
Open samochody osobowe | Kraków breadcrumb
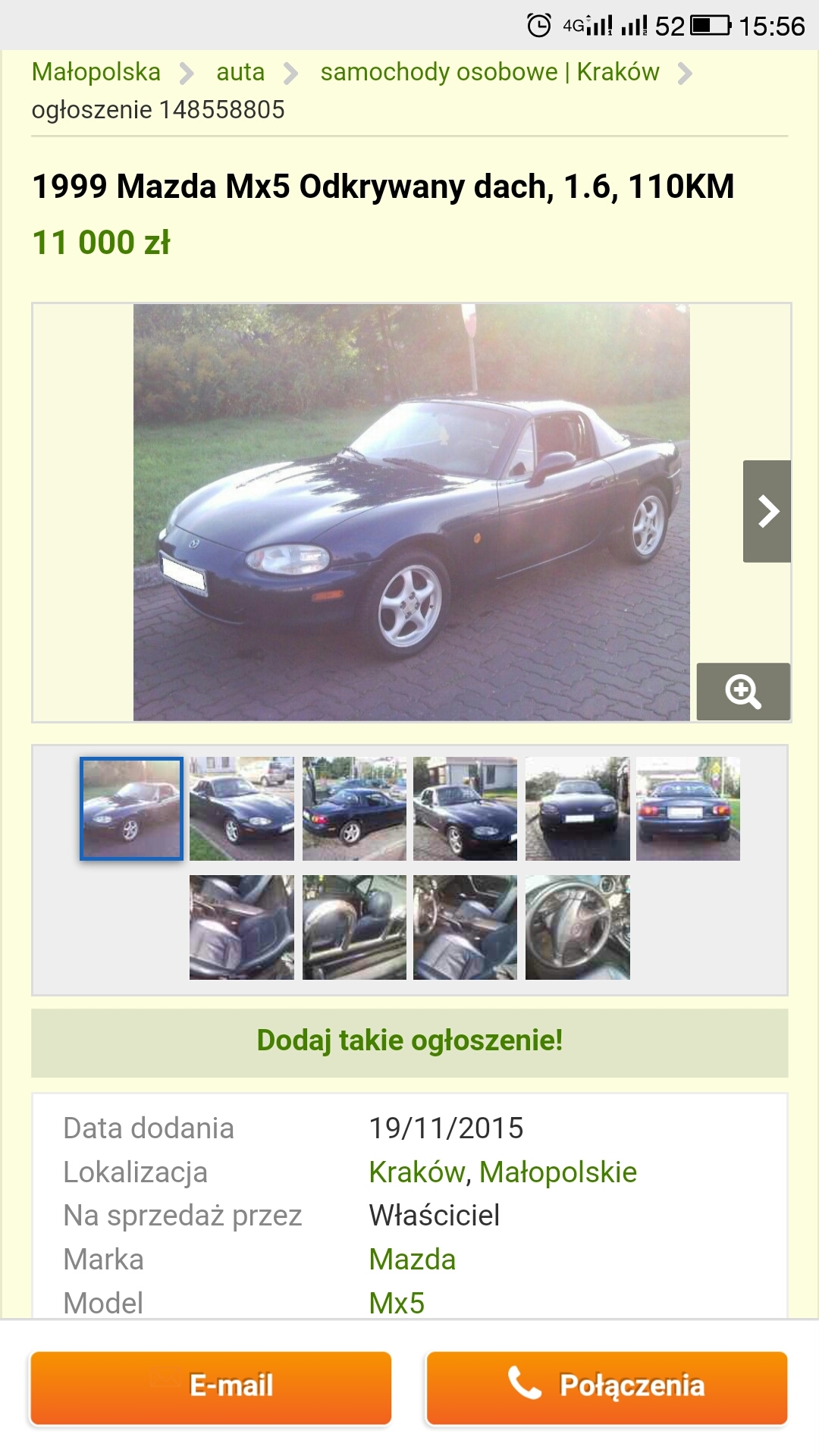coord(490,72)
